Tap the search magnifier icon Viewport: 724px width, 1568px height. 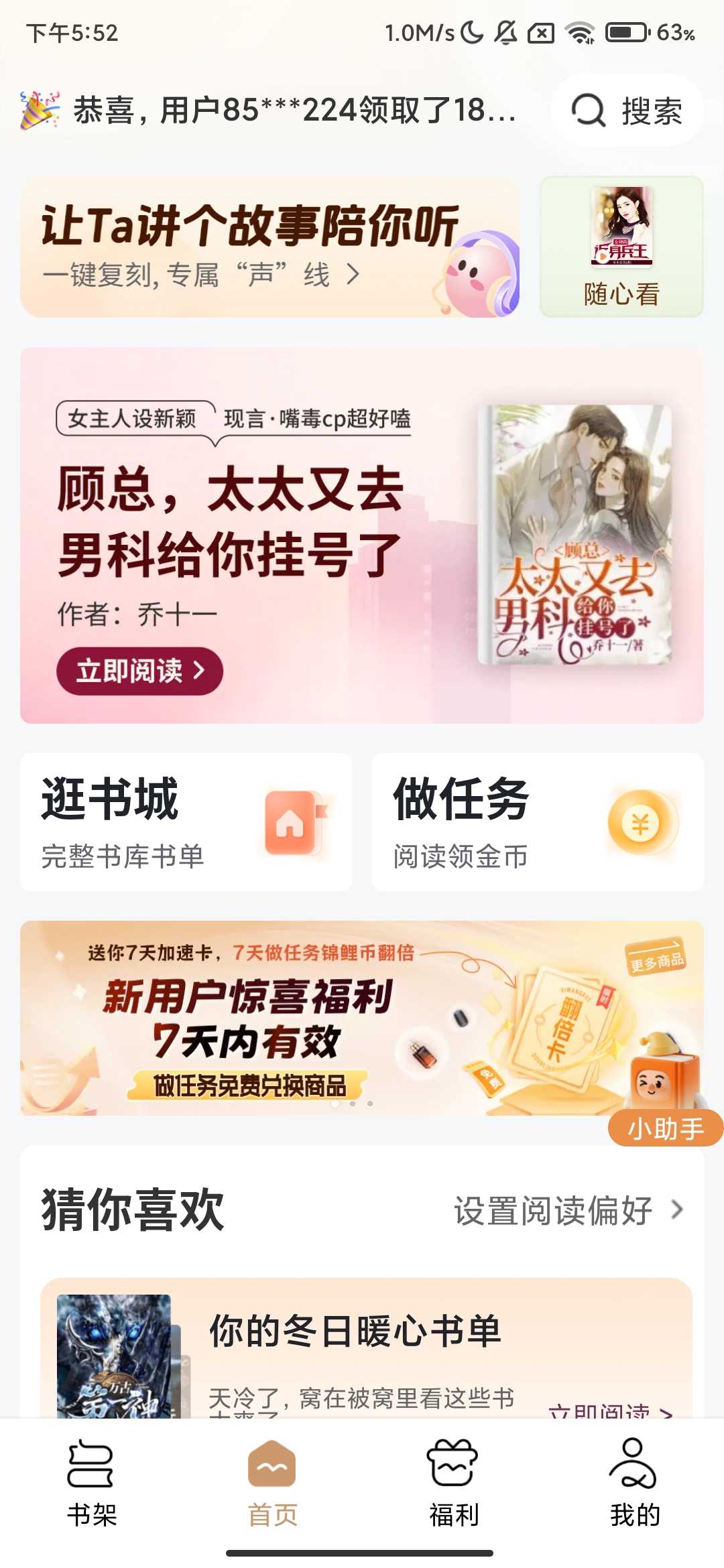click(587, 111)
